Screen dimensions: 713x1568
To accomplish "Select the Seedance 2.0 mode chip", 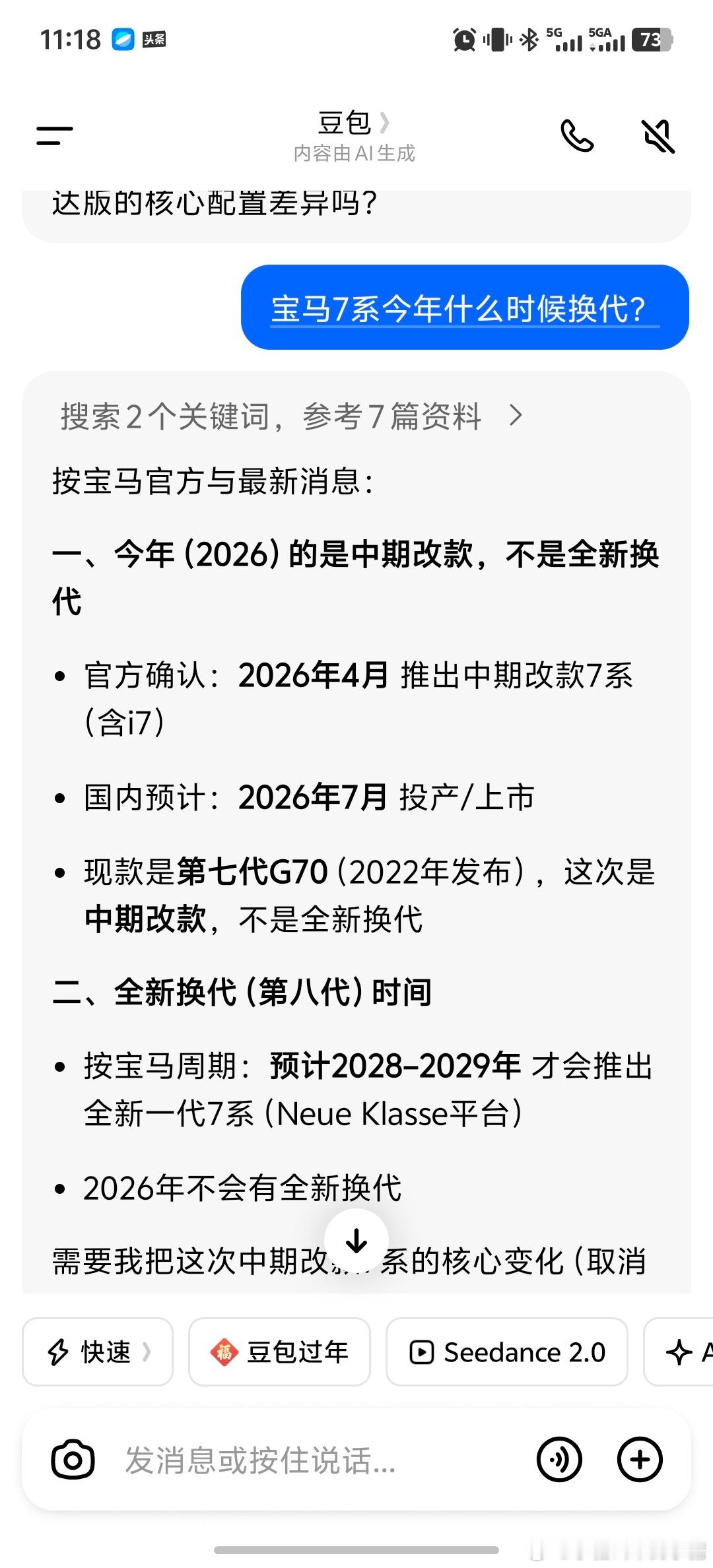I will (x=506, y=1351).
